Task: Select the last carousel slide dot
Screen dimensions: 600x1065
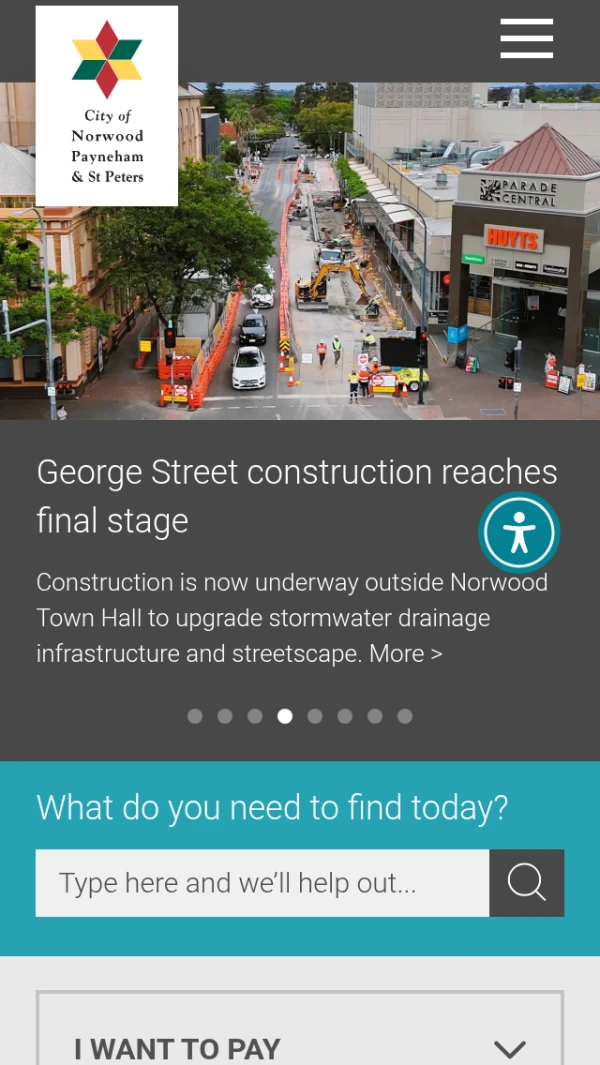Action: [405, 716]
